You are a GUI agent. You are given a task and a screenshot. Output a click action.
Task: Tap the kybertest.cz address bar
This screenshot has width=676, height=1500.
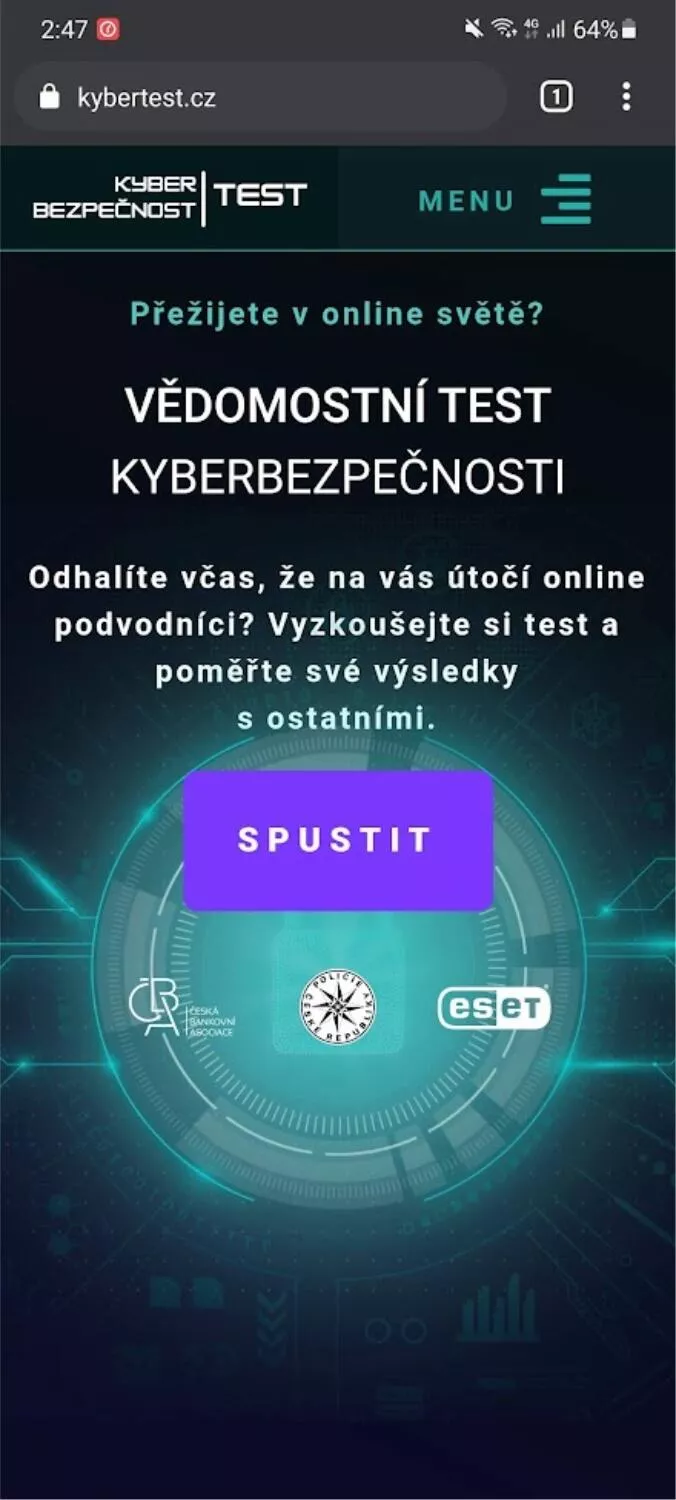[x=260, y=97]
